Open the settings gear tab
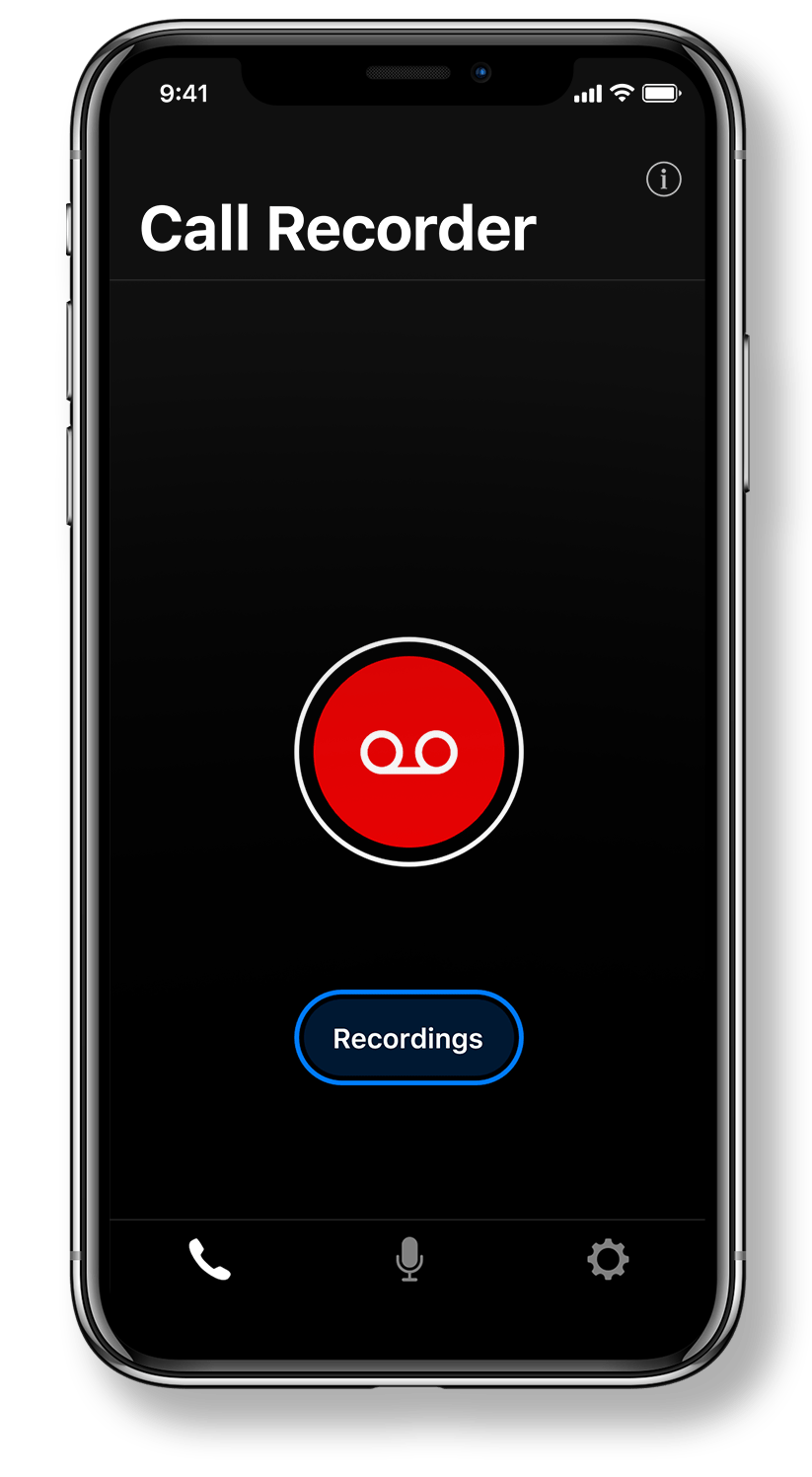Screen dimensions: 812x1477 pyautogui.click(x=608, y=1260)
